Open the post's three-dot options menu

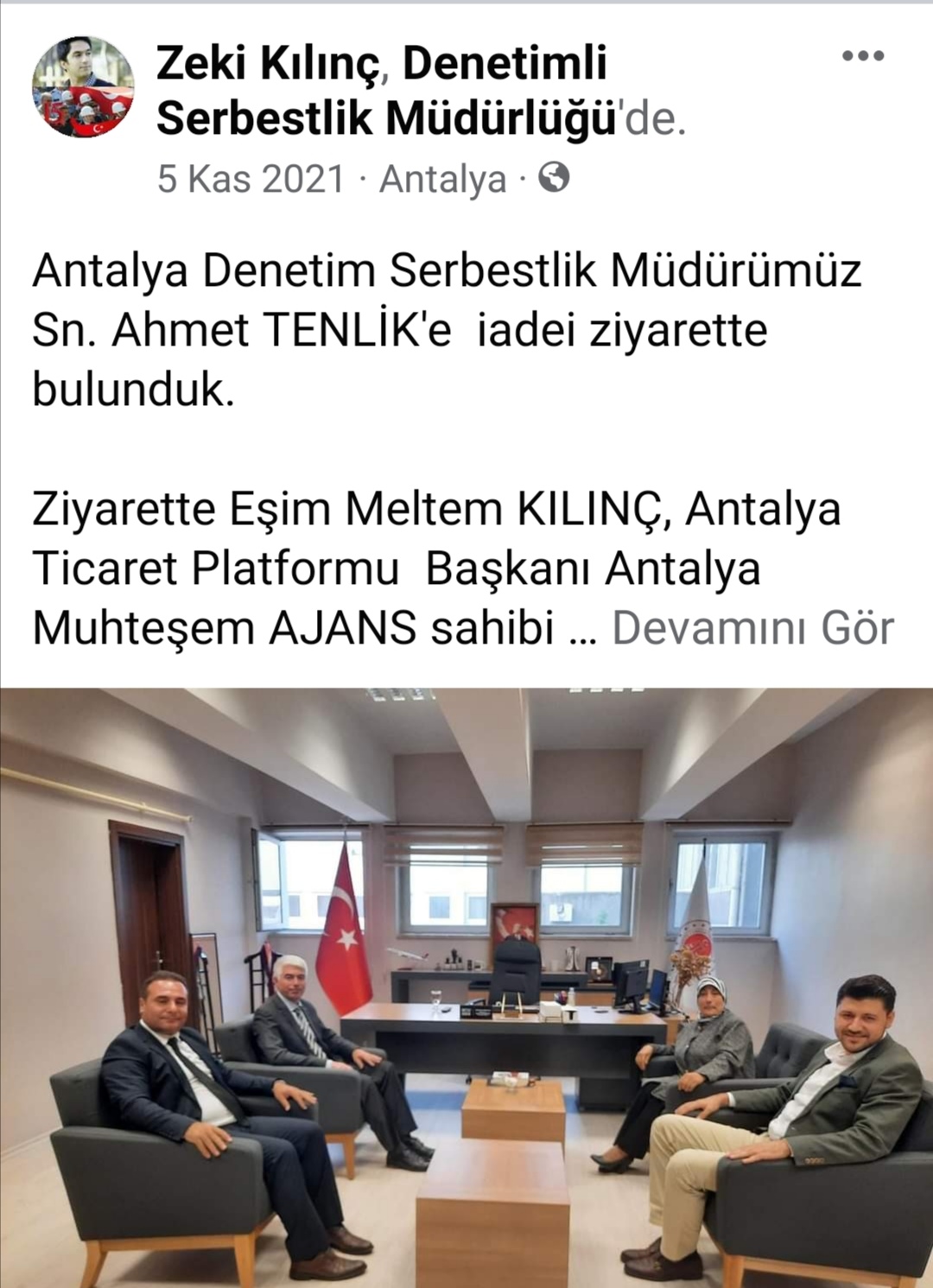863,56
